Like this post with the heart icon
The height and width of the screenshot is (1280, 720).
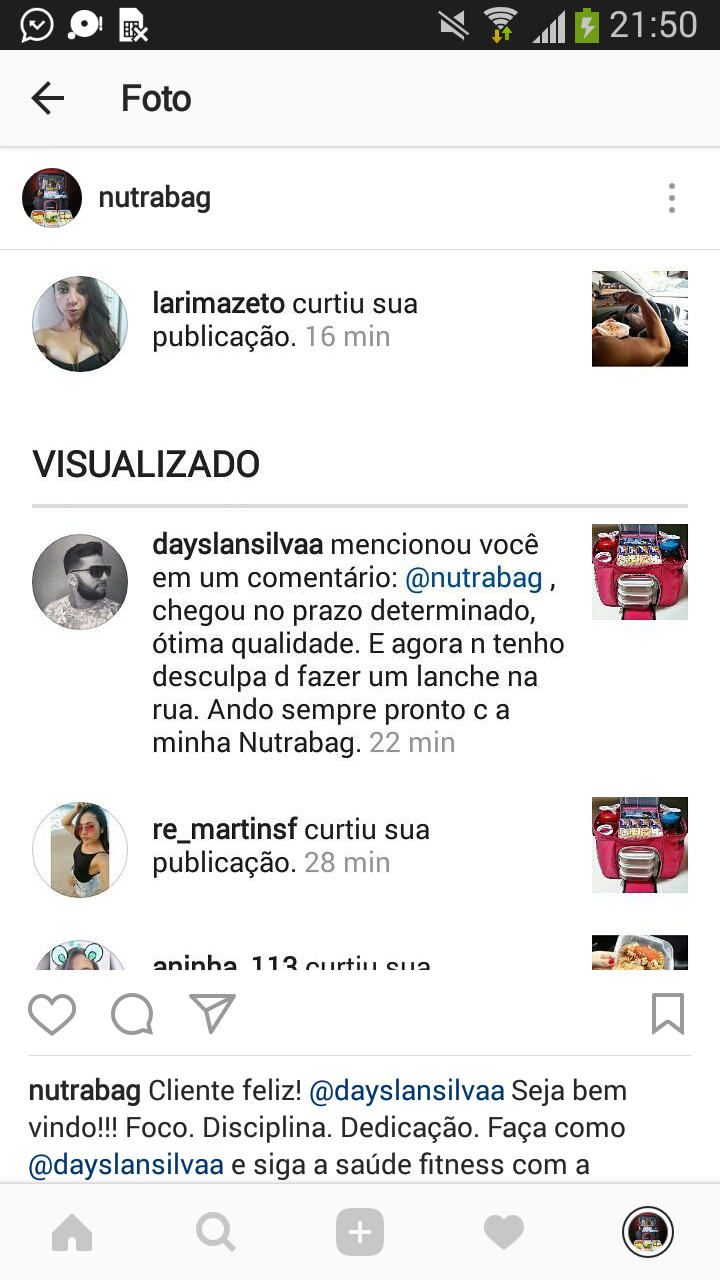click(x=52, y=1014)
